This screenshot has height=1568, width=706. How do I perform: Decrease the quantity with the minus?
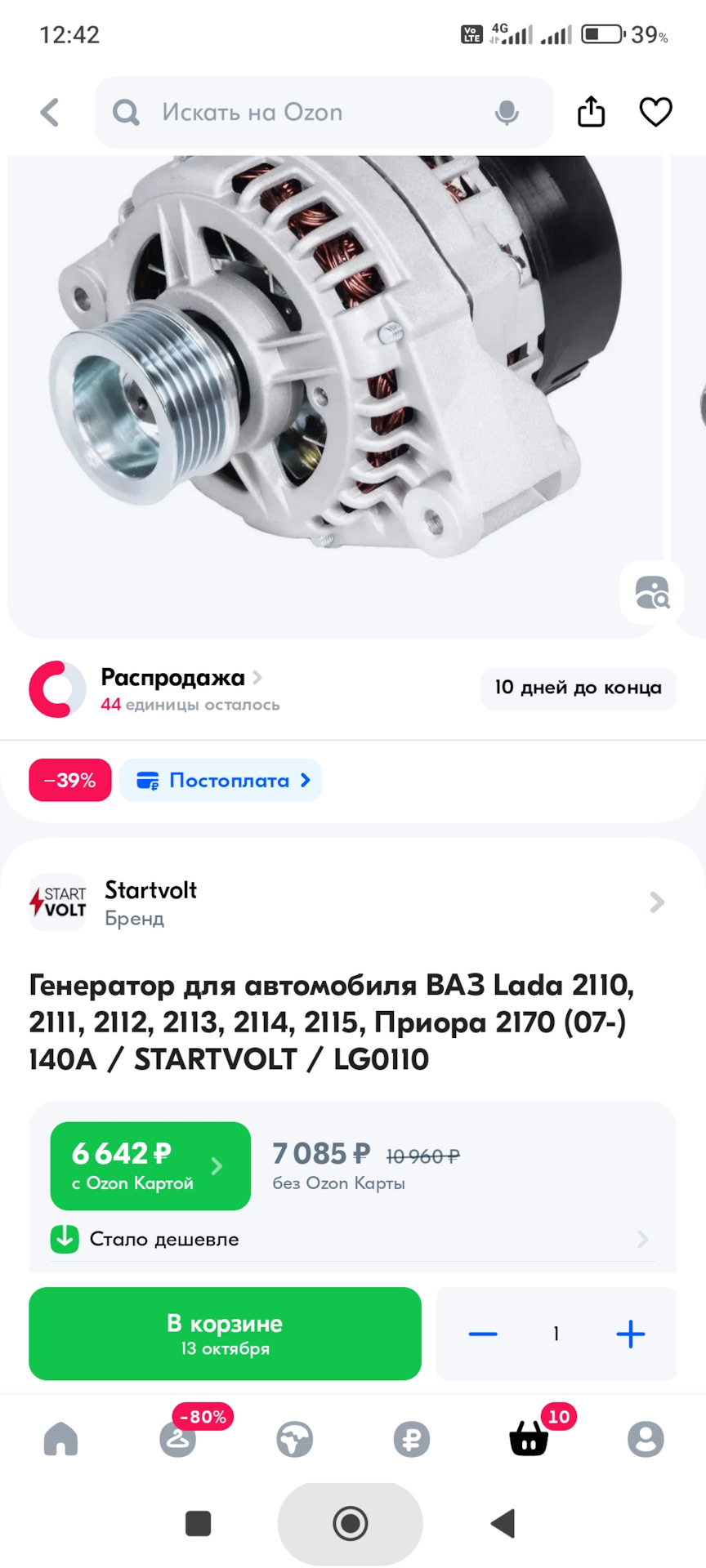tap(483, 1334)
